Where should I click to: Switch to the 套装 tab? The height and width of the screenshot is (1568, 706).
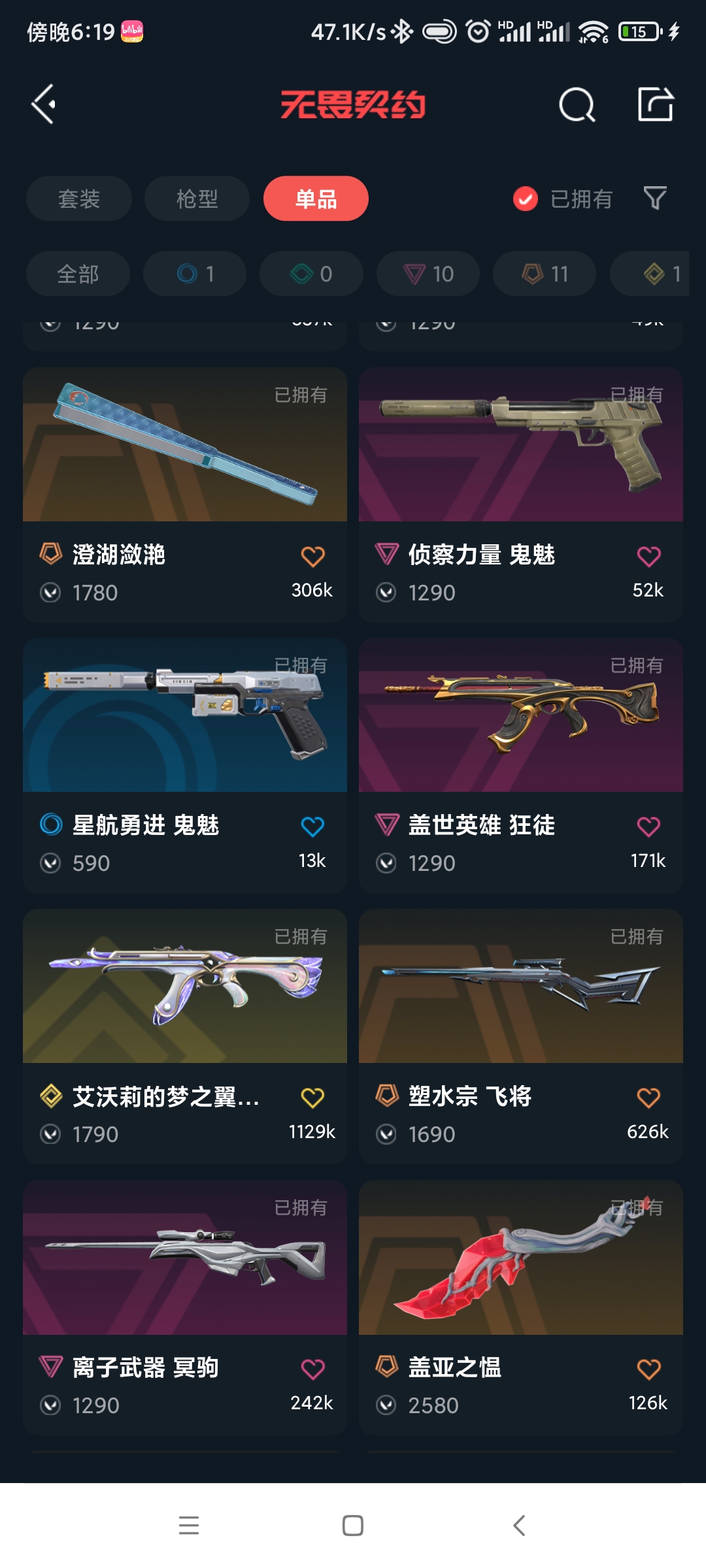pos(79,199)
